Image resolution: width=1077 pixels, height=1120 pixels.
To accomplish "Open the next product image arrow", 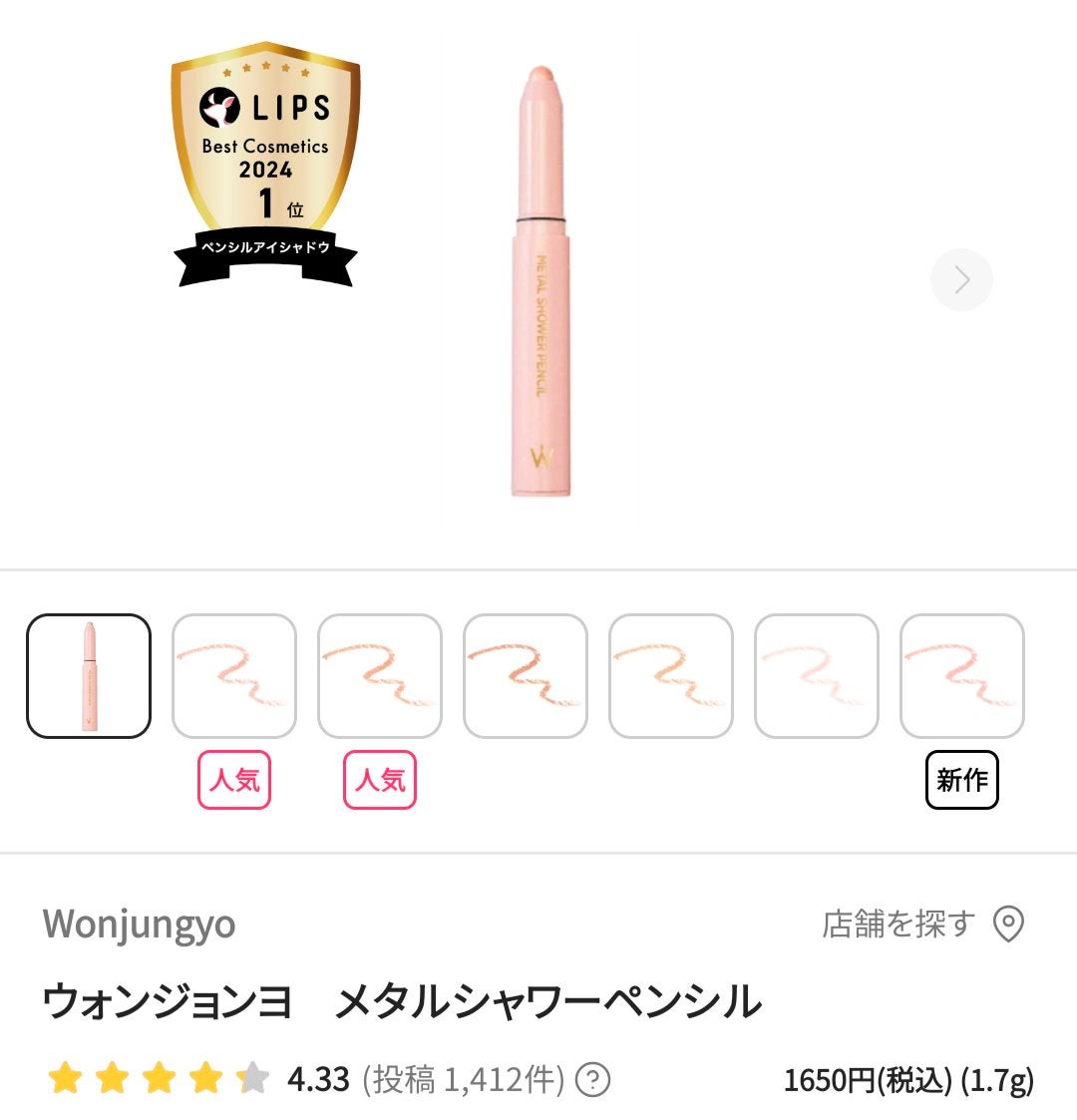I will click(960, 280).
